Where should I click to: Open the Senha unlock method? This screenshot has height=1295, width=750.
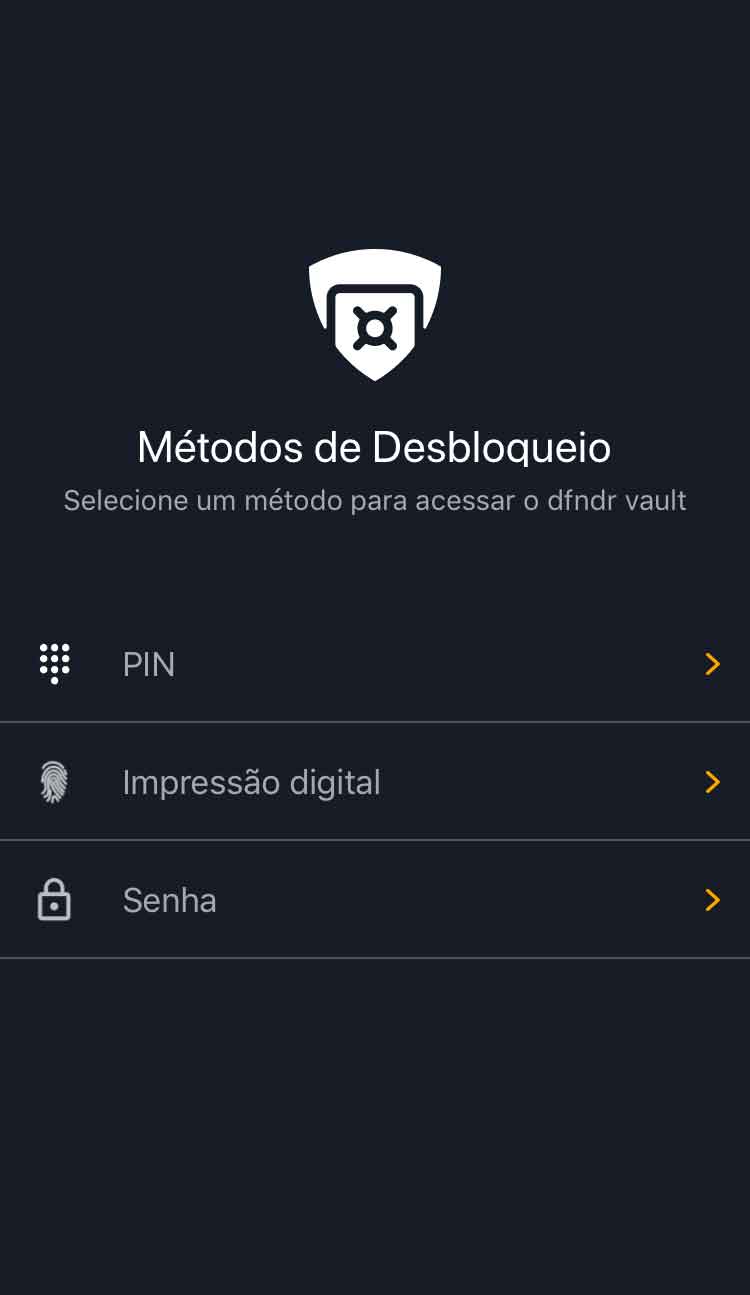pyautogui.click(x=374, y=900)
